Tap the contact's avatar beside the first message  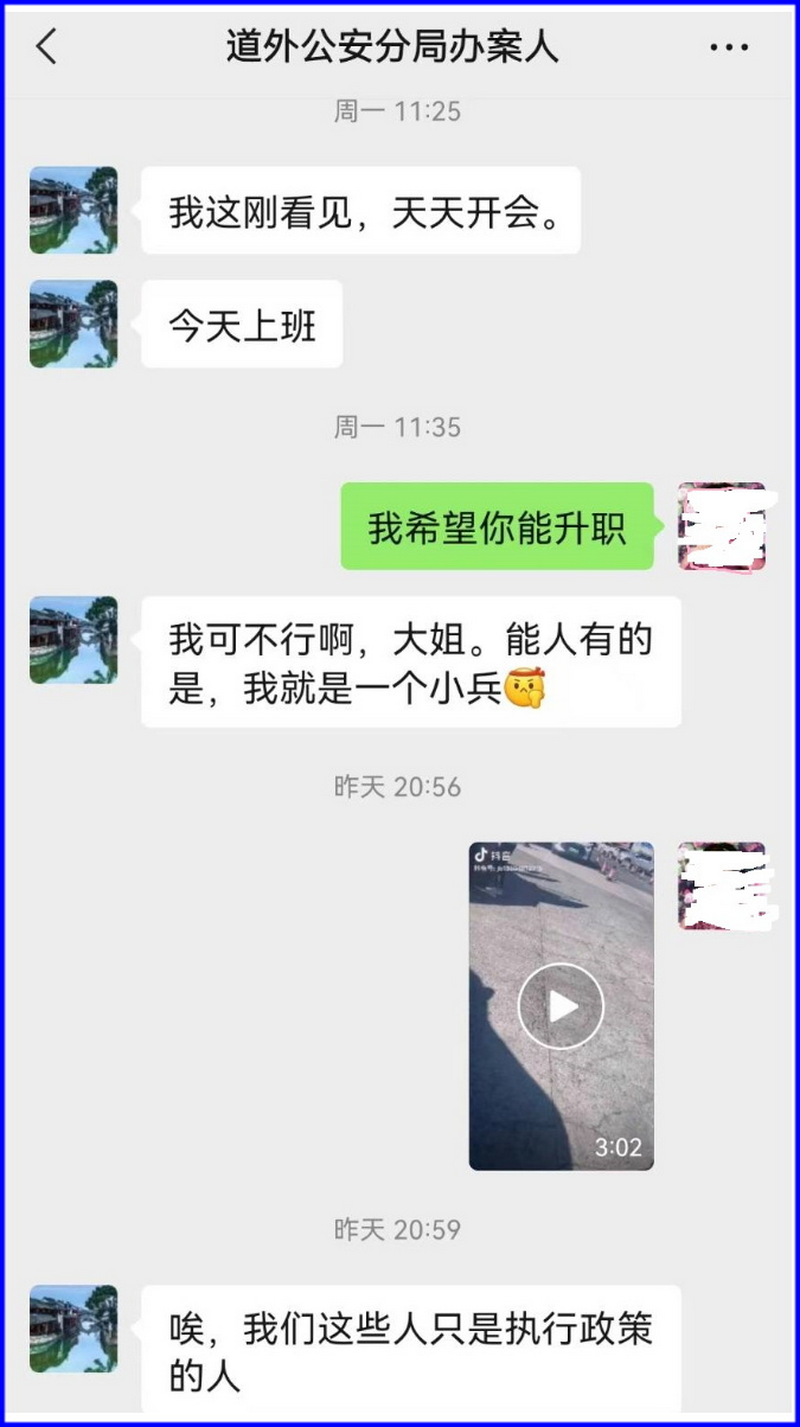coord(72,209)
